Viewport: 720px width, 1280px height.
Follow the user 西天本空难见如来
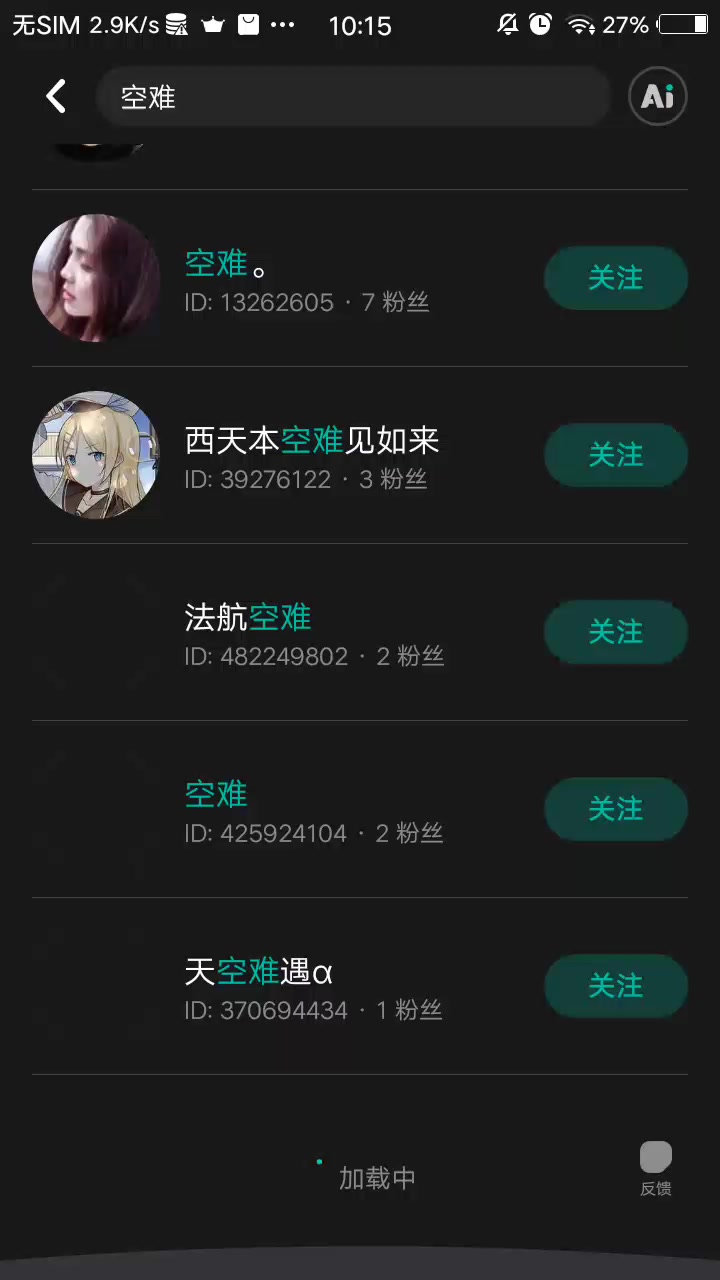click(x=616, y=455)
